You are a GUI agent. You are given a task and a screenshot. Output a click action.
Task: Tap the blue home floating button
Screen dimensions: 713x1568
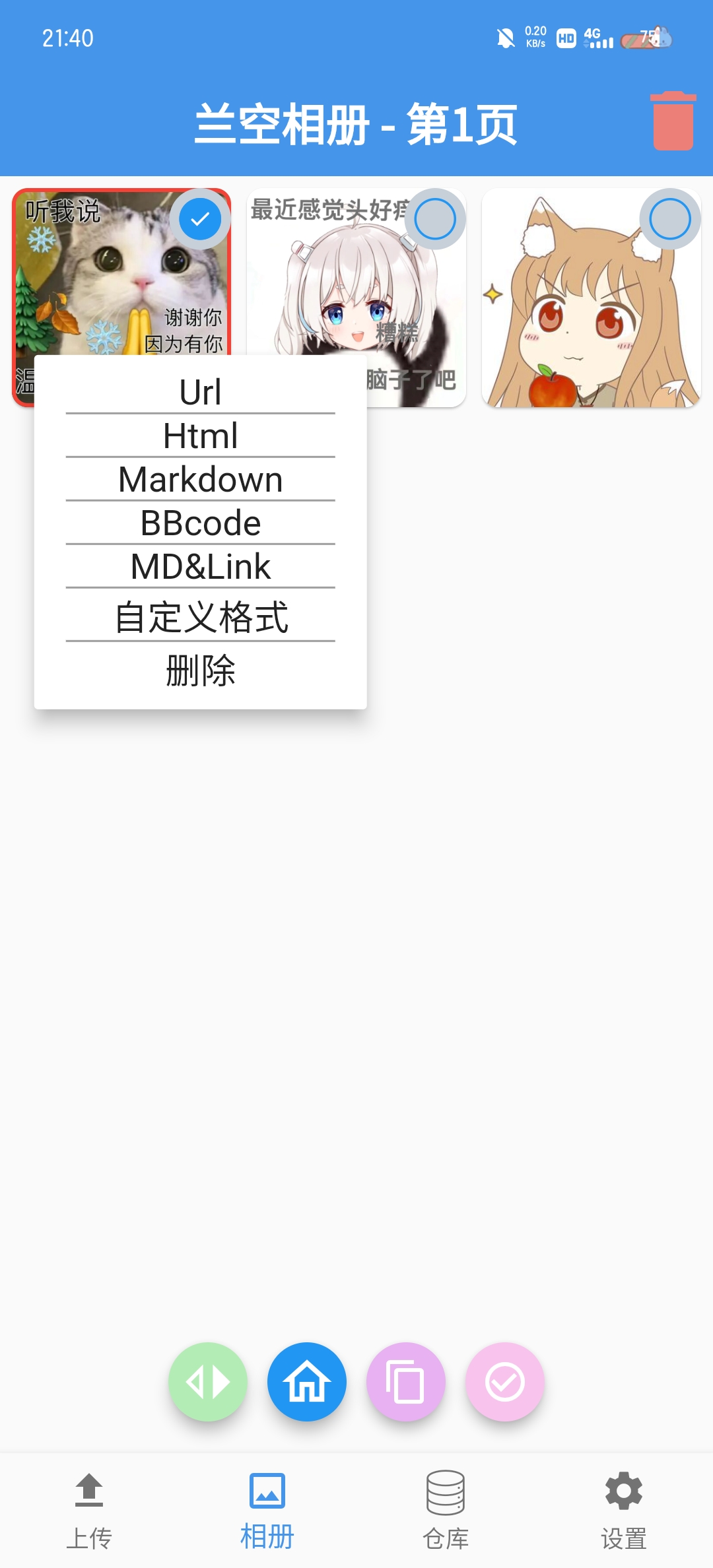tap(307, 1382)
